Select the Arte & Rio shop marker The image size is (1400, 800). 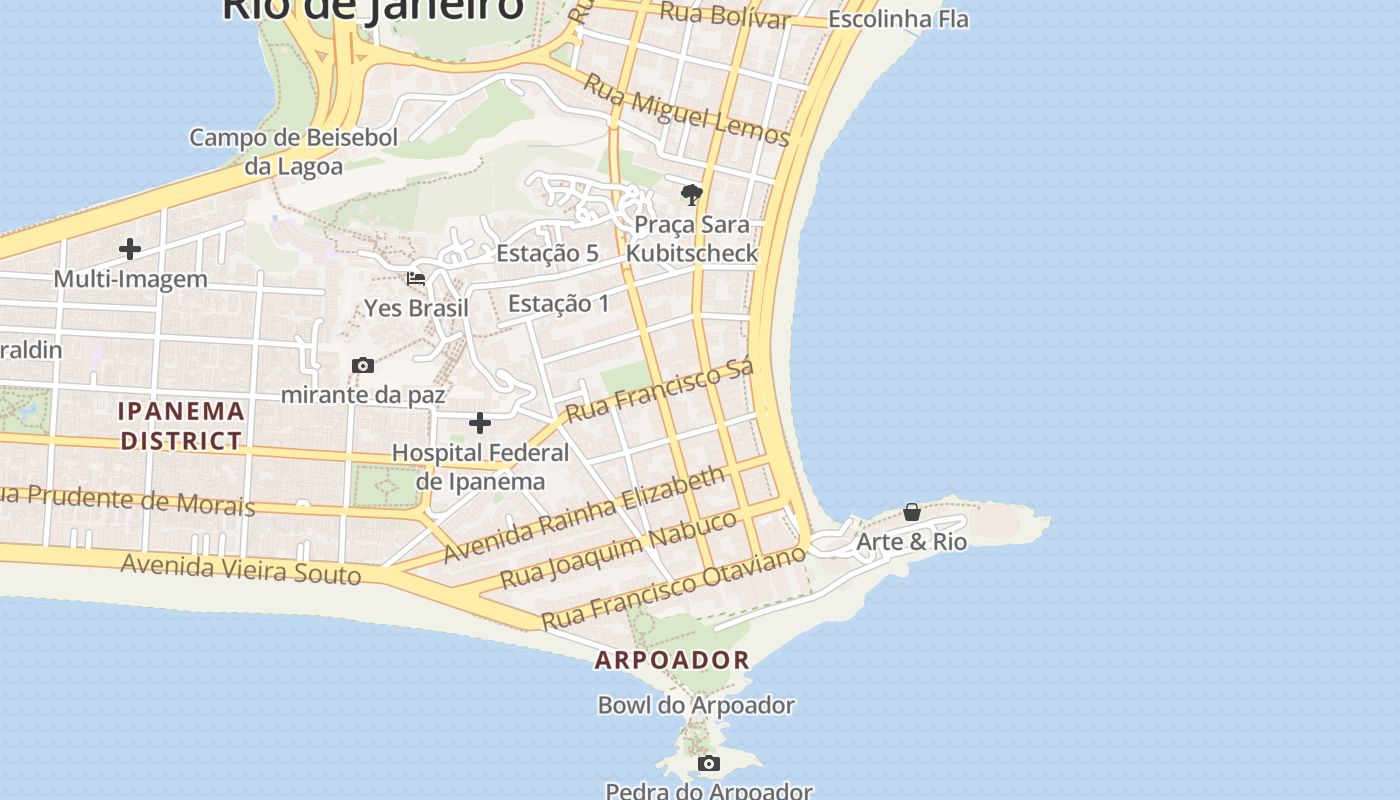pyautogui.click(x=912, y=512)
